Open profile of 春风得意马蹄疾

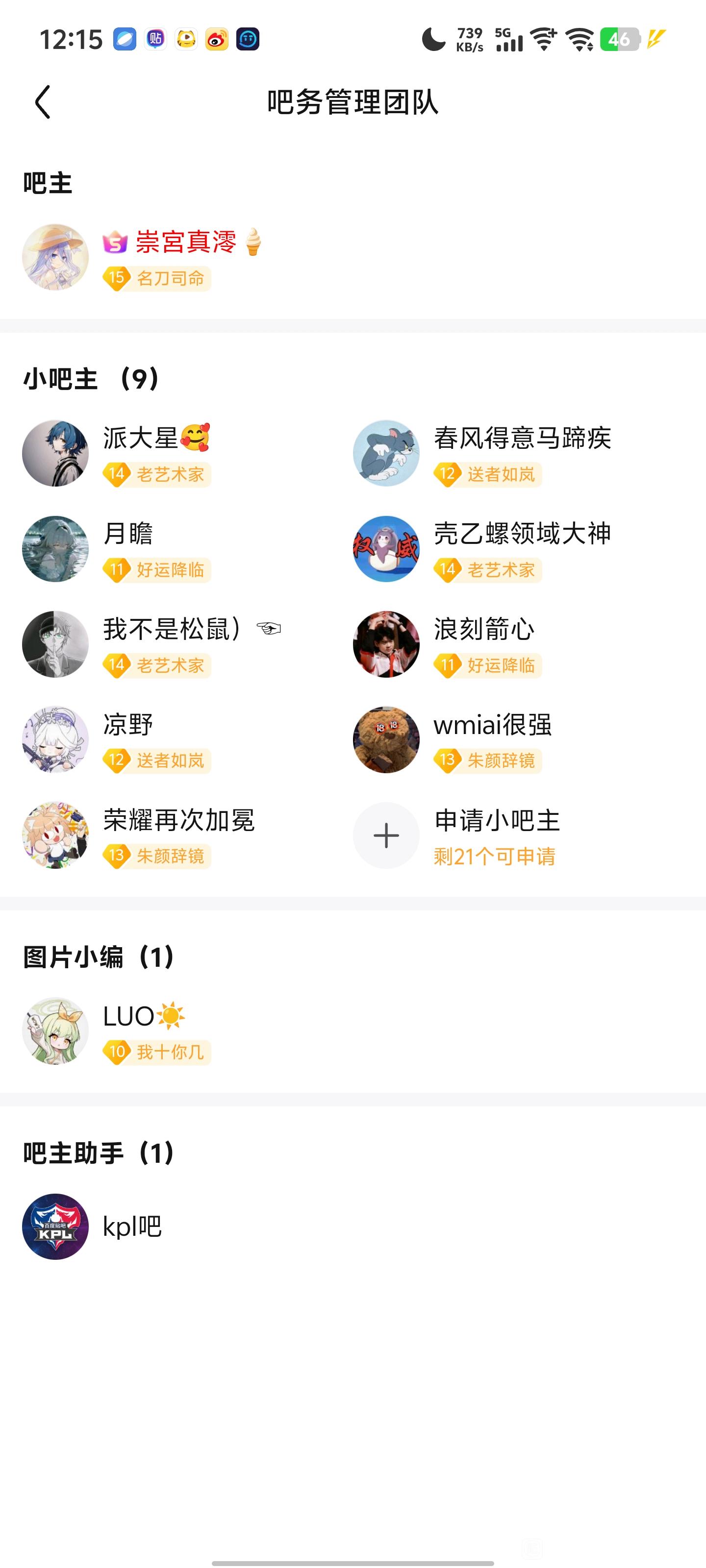pos(386,453)
